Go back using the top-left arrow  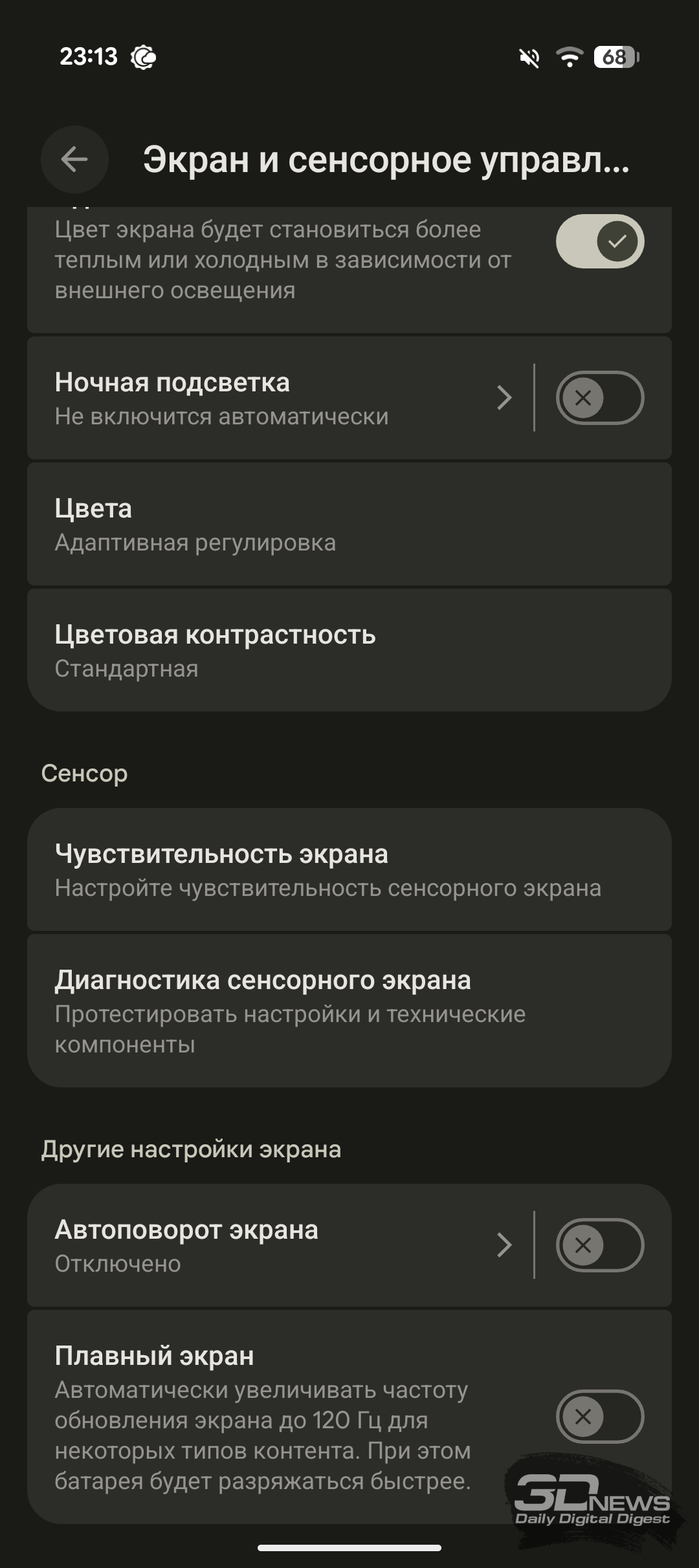(74, 159)
